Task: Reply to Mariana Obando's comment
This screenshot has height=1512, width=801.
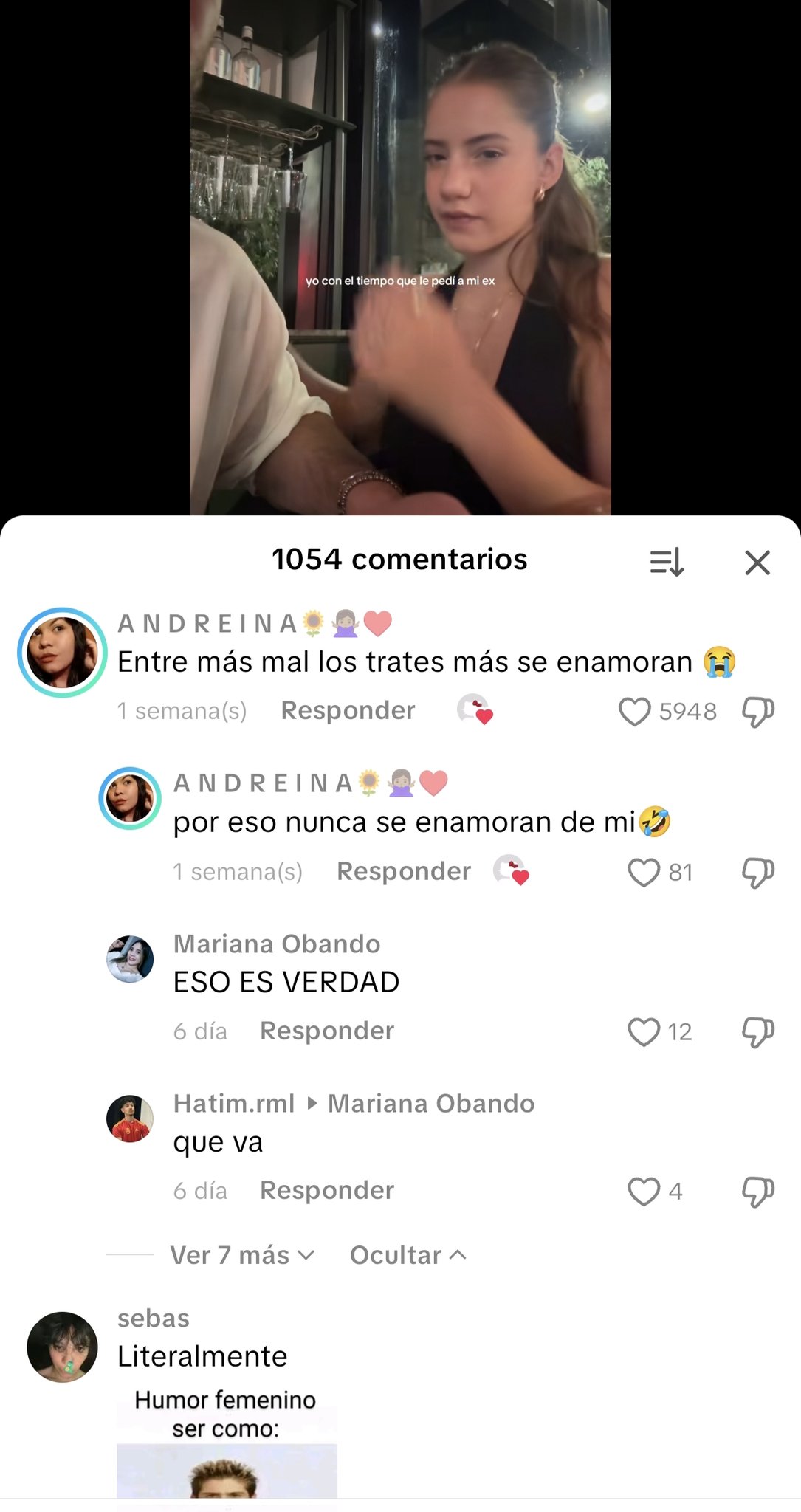Action: pyautogui.click(x=327, y=1031)
